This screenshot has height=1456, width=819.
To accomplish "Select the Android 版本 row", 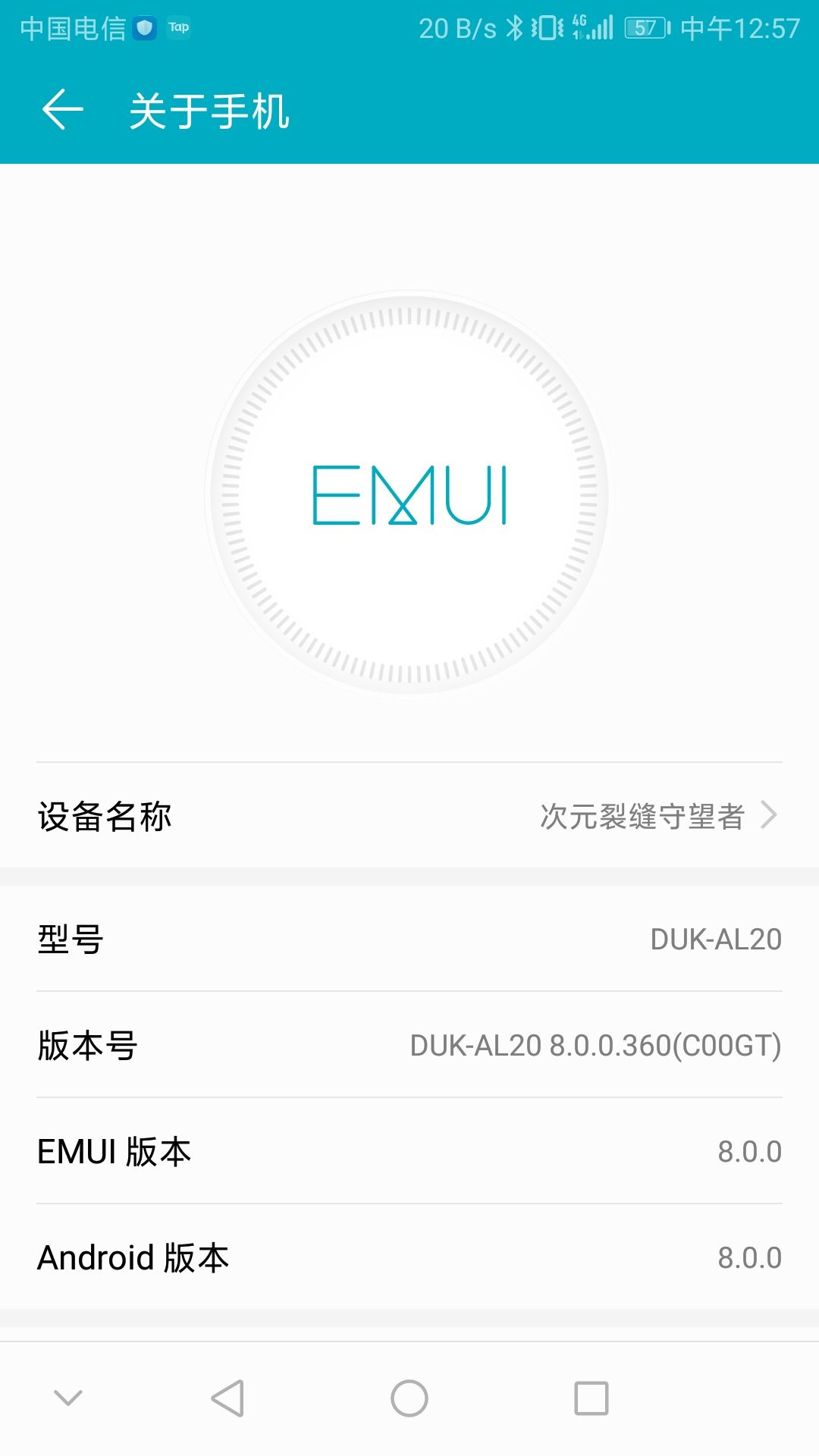I will click(x=409, y=1257).
